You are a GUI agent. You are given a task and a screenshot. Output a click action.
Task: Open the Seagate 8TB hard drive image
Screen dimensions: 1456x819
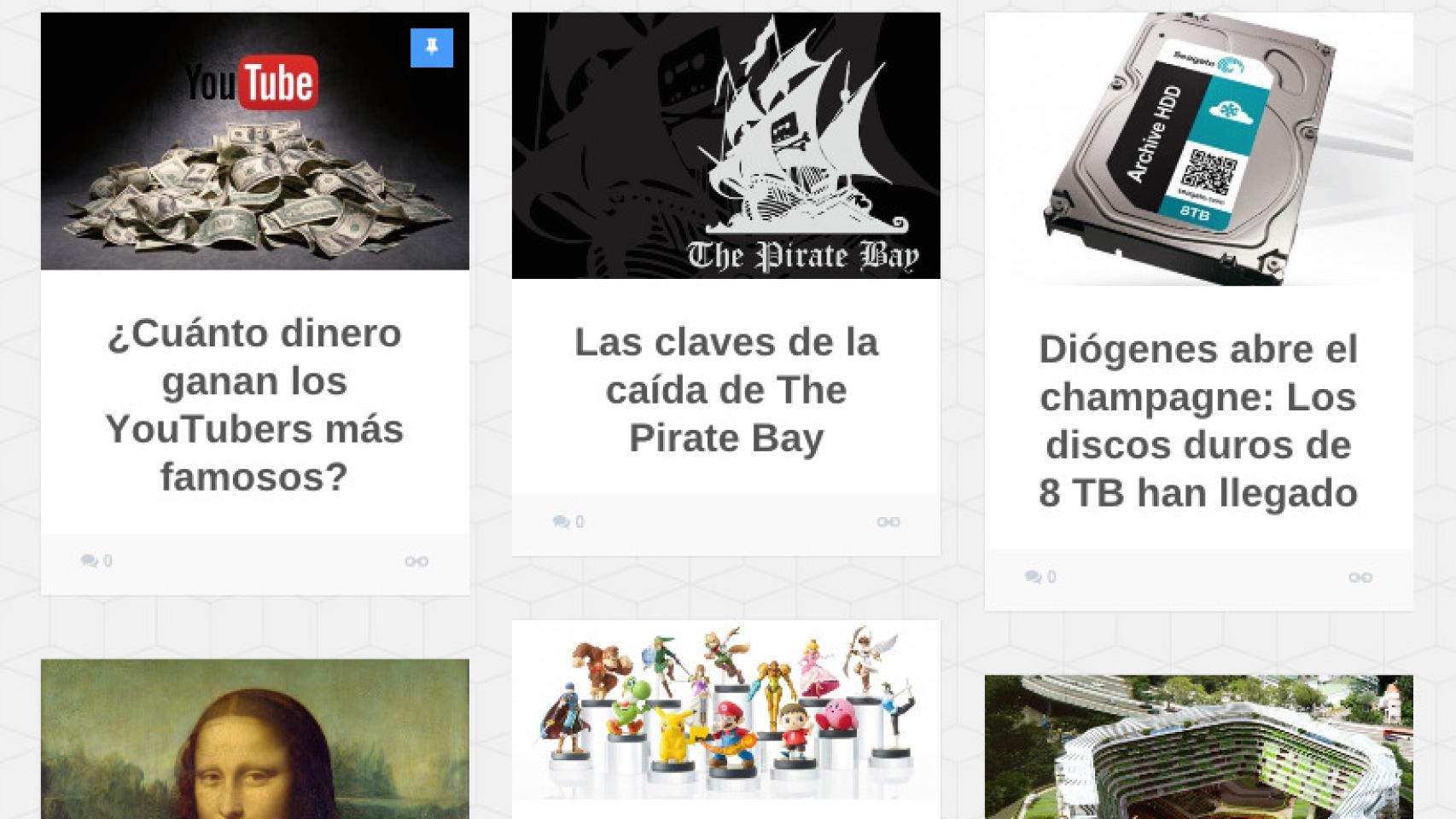coord(1198,149)
